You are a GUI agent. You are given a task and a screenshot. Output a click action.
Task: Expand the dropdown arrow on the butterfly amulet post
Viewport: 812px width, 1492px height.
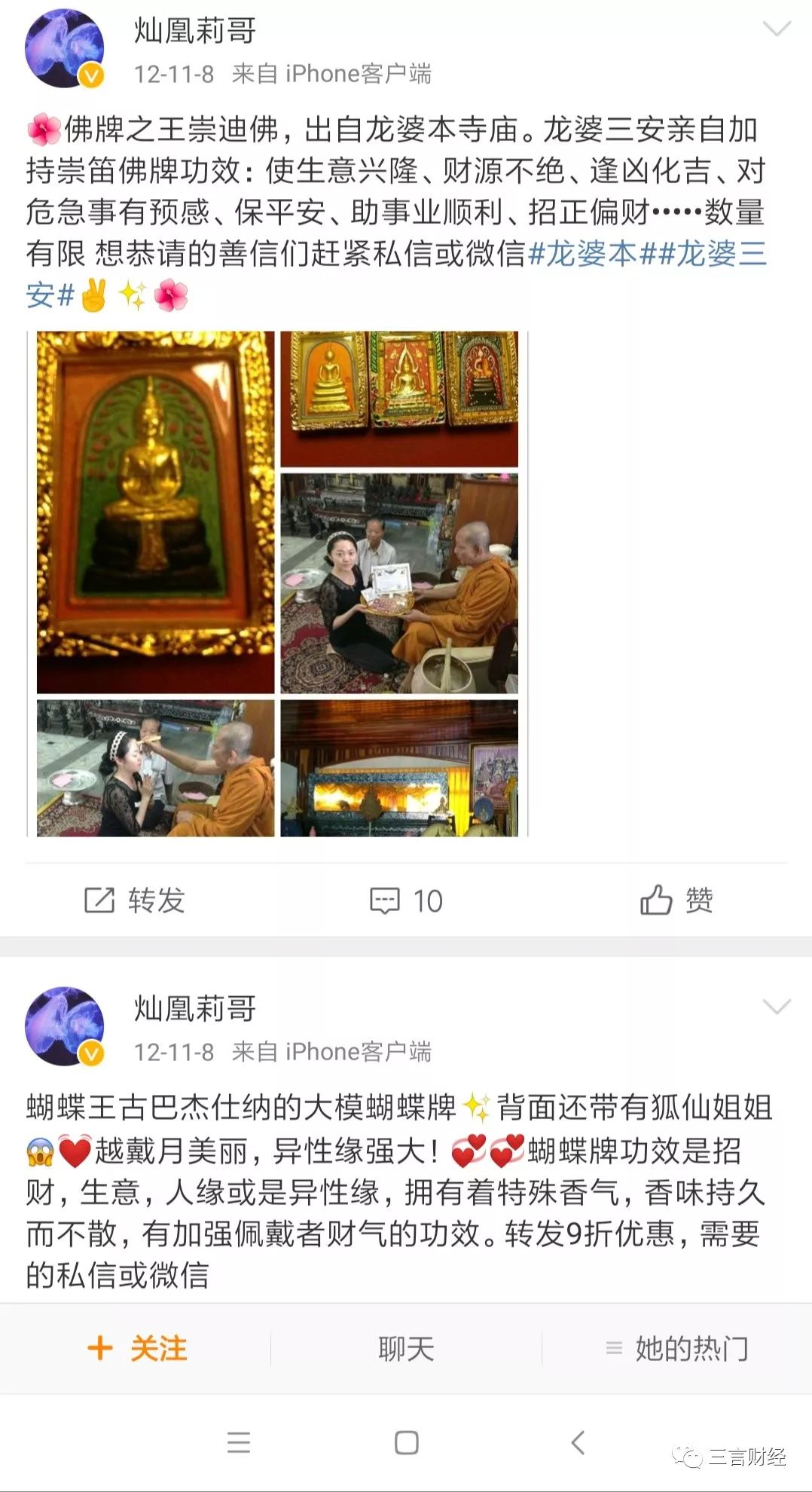tap(777, 1007)
